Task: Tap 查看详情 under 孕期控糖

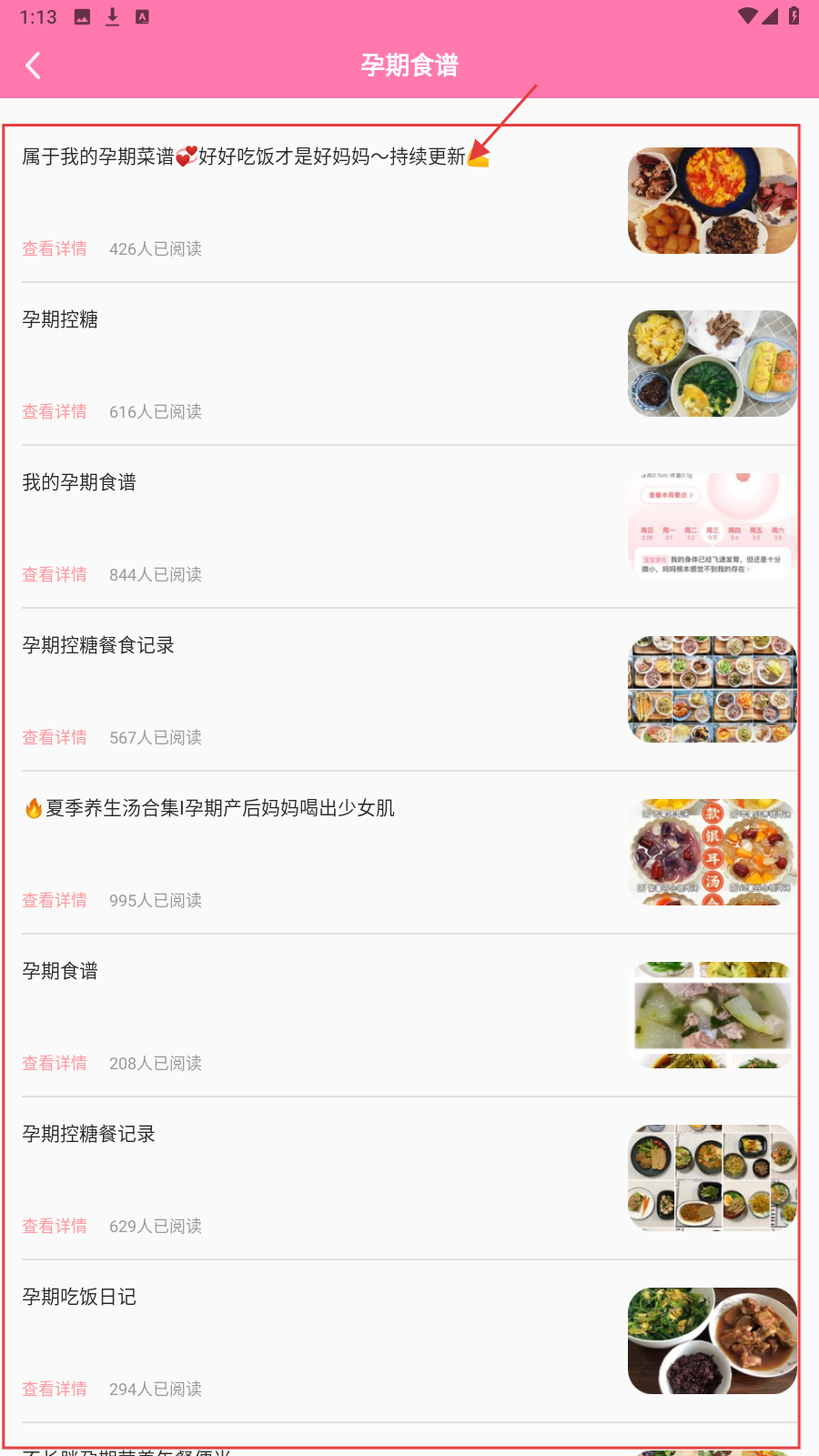Action: click(55, 412)
